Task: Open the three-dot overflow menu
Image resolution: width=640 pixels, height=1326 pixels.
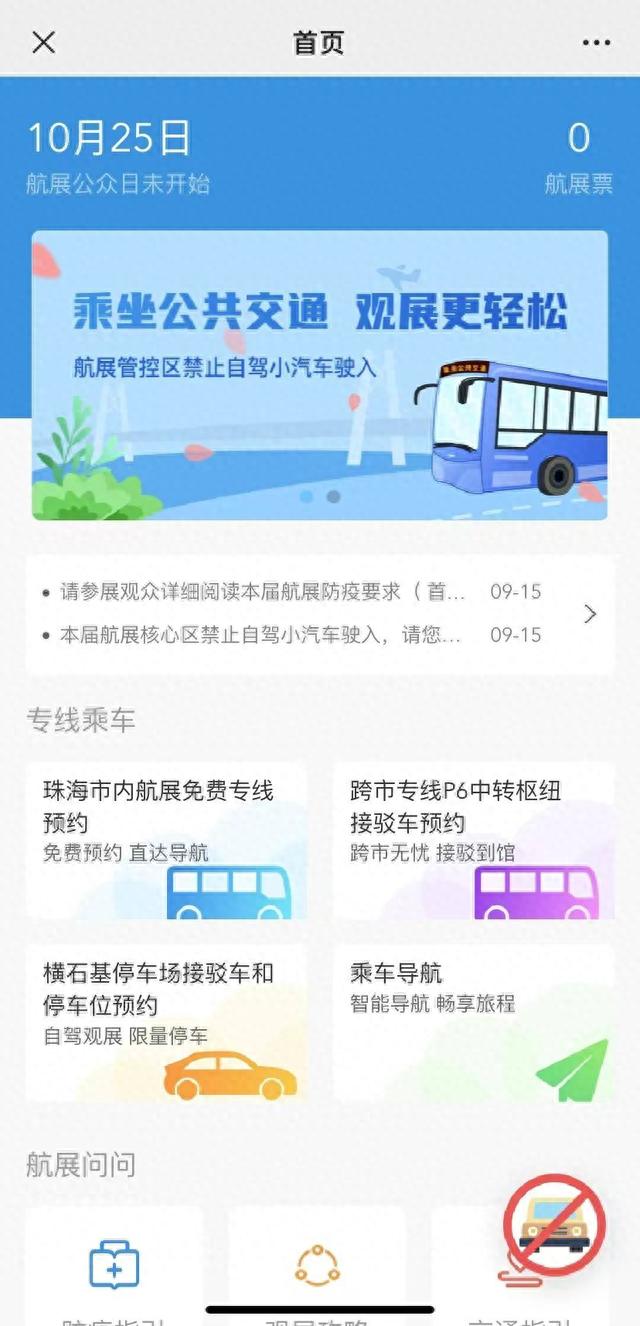Action: [596, 42]
